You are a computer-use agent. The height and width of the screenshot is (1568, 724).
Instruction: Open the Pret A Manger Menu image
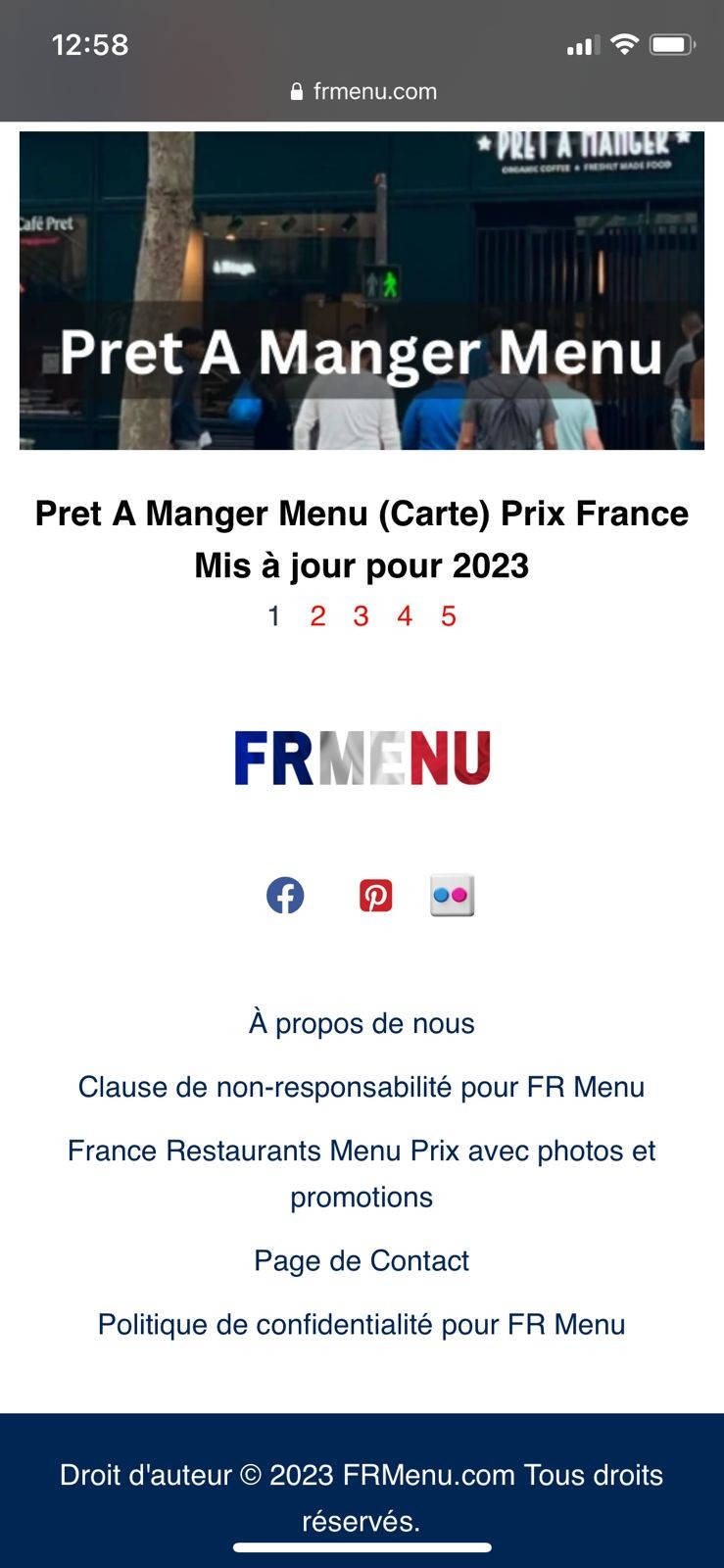coord(362,290)
